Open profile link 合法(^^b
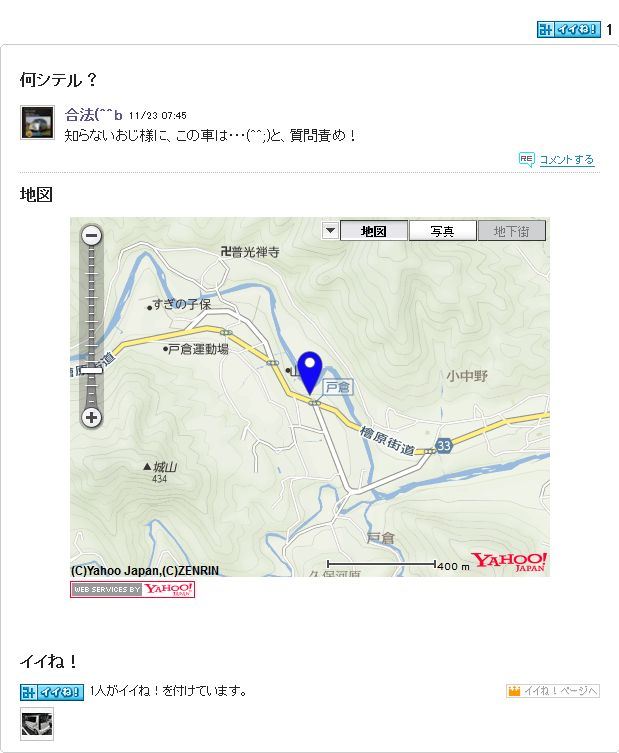619x753 pixels. coord(93,115)
